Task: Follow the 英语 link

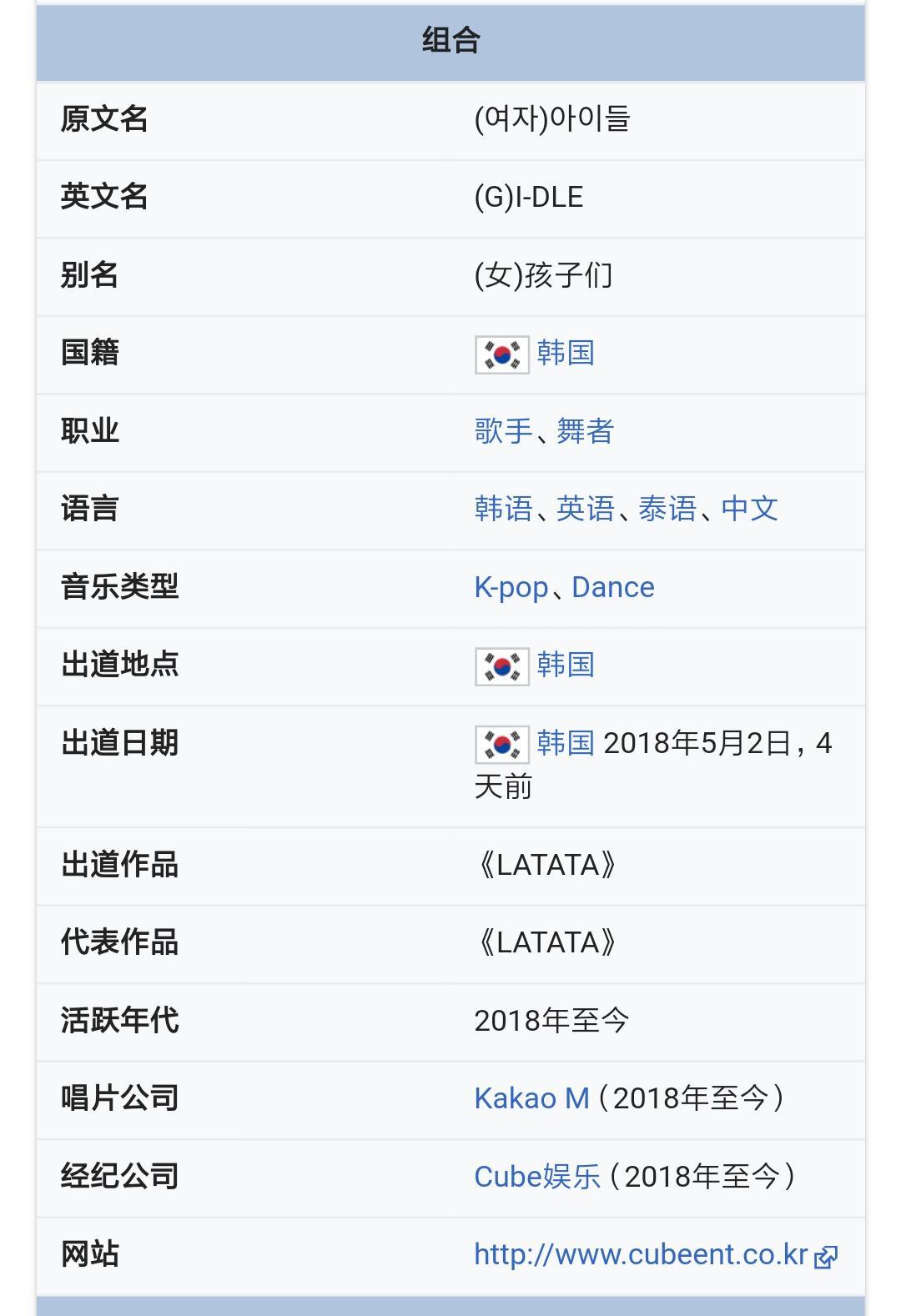Action: tap(585, 509)
